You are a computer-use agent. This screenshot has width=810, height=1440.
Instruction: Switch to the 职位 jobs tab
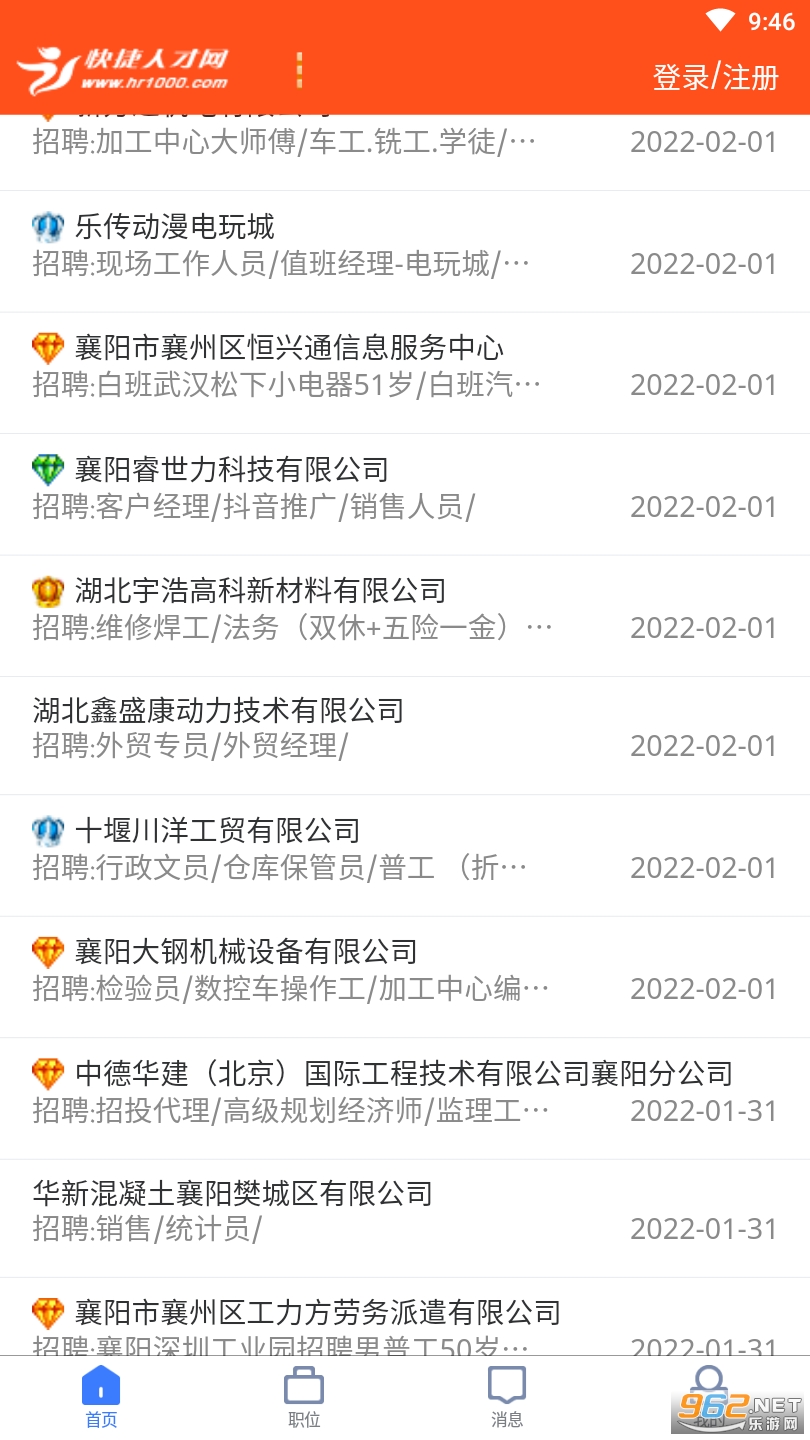pos(304,1398)
